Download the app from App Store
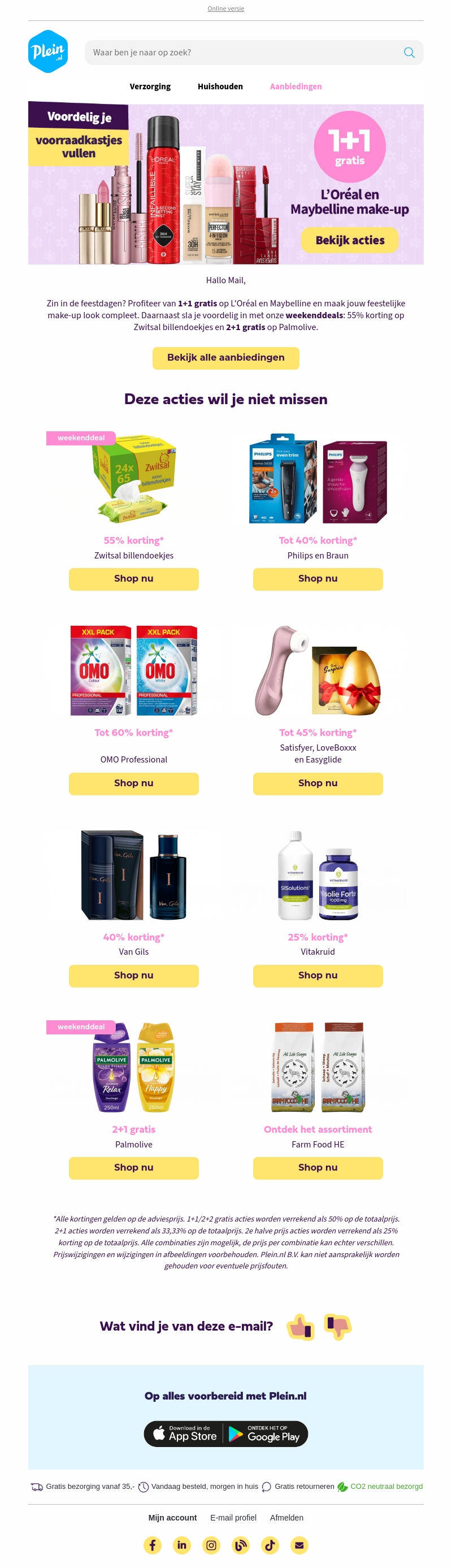The image size is (452, 1568). tap(184, 1433)
